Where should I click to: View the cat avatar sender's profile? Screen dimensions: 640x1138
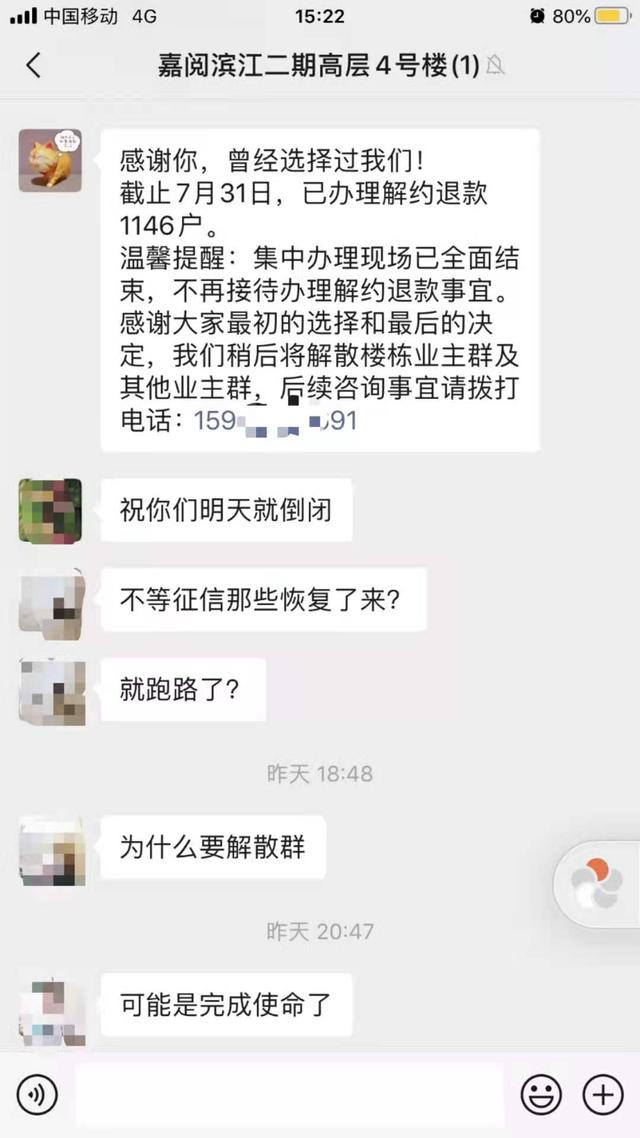click(50, 161)
